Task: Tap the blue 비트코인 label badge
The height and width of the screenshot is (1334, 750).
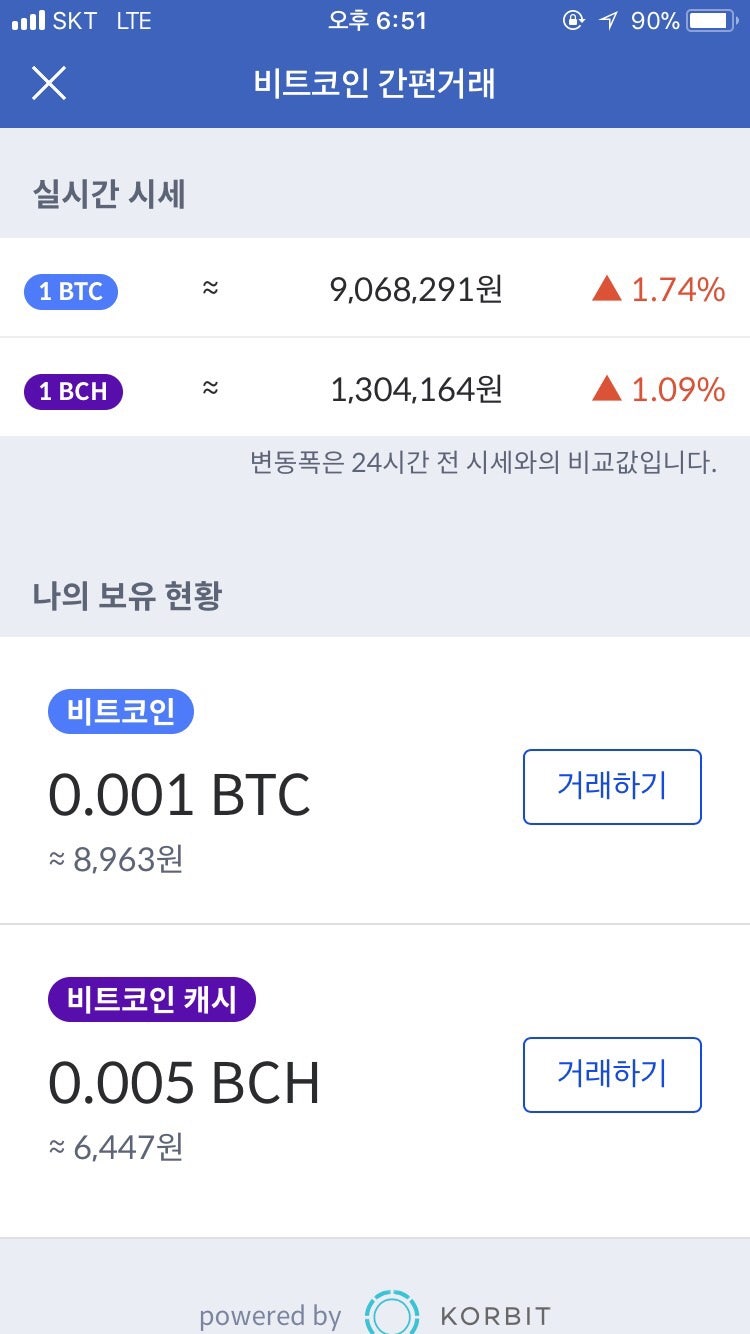Action: pyautogui.click(x=120, y=711)
